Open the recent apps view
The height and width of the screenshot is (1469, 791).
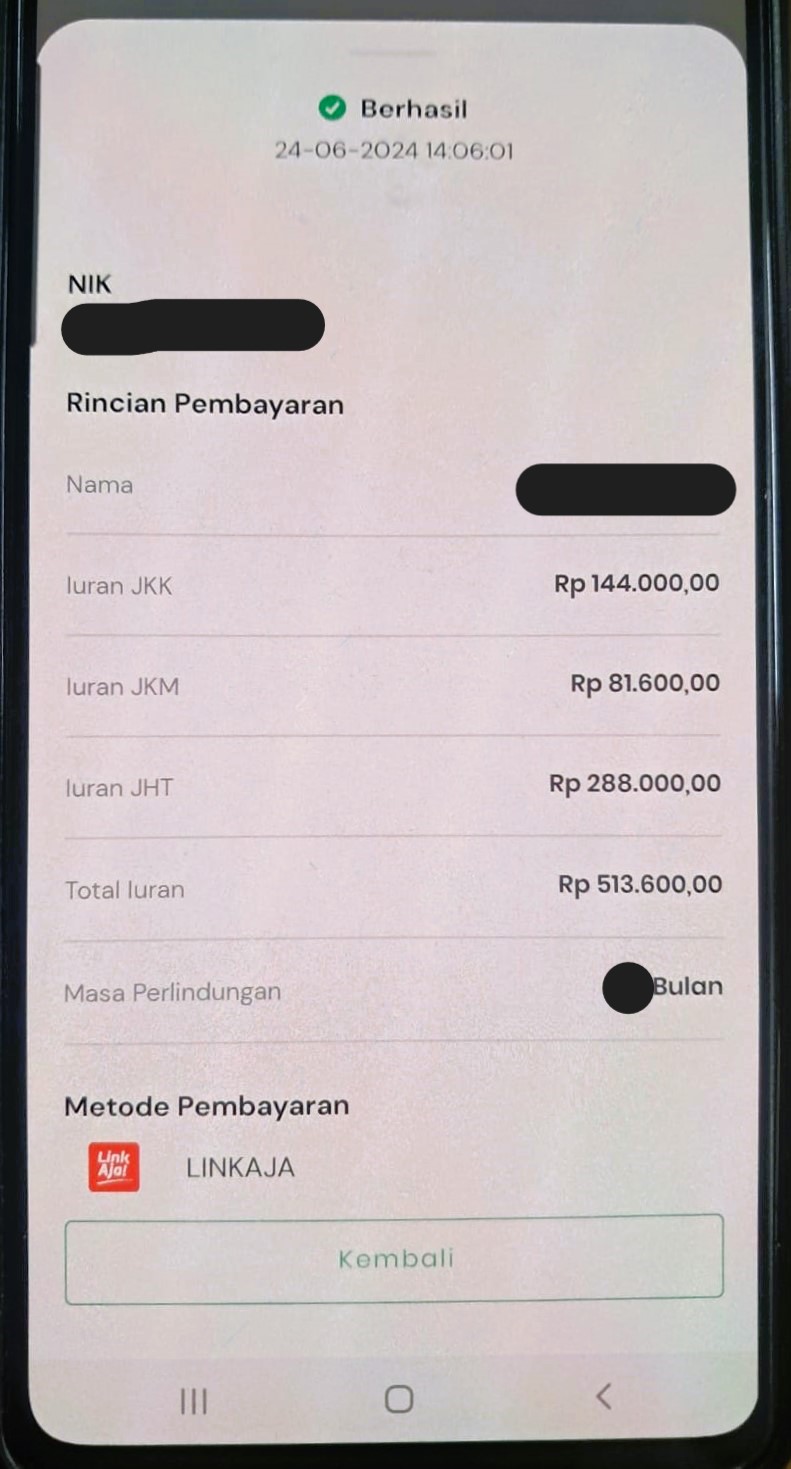[193, 1401]
